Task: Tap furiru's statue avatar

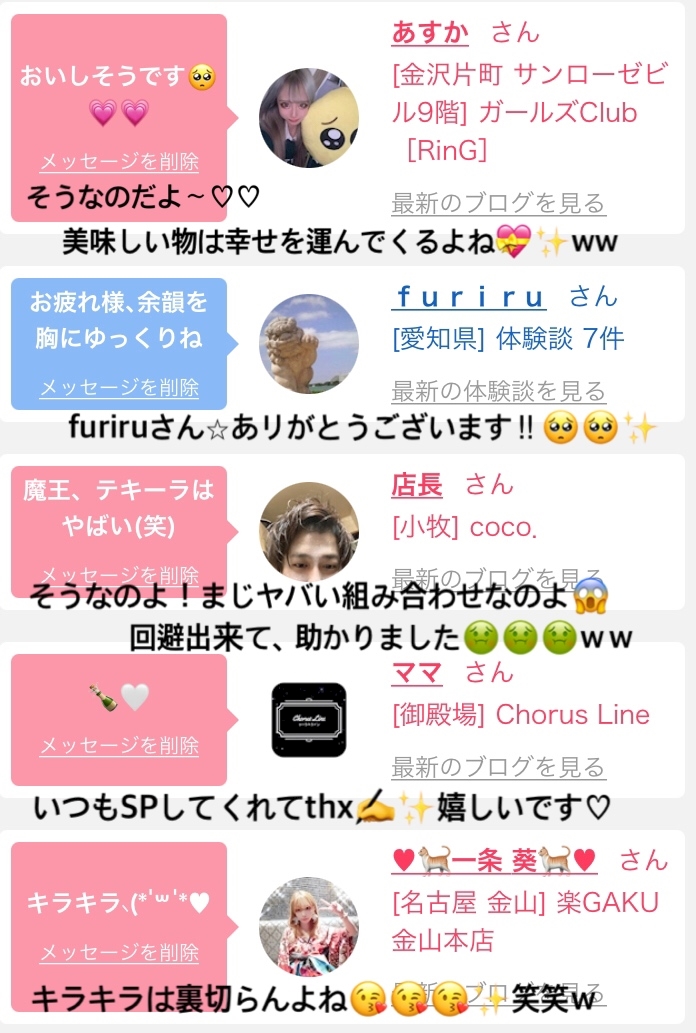Action: pos(309,344)
